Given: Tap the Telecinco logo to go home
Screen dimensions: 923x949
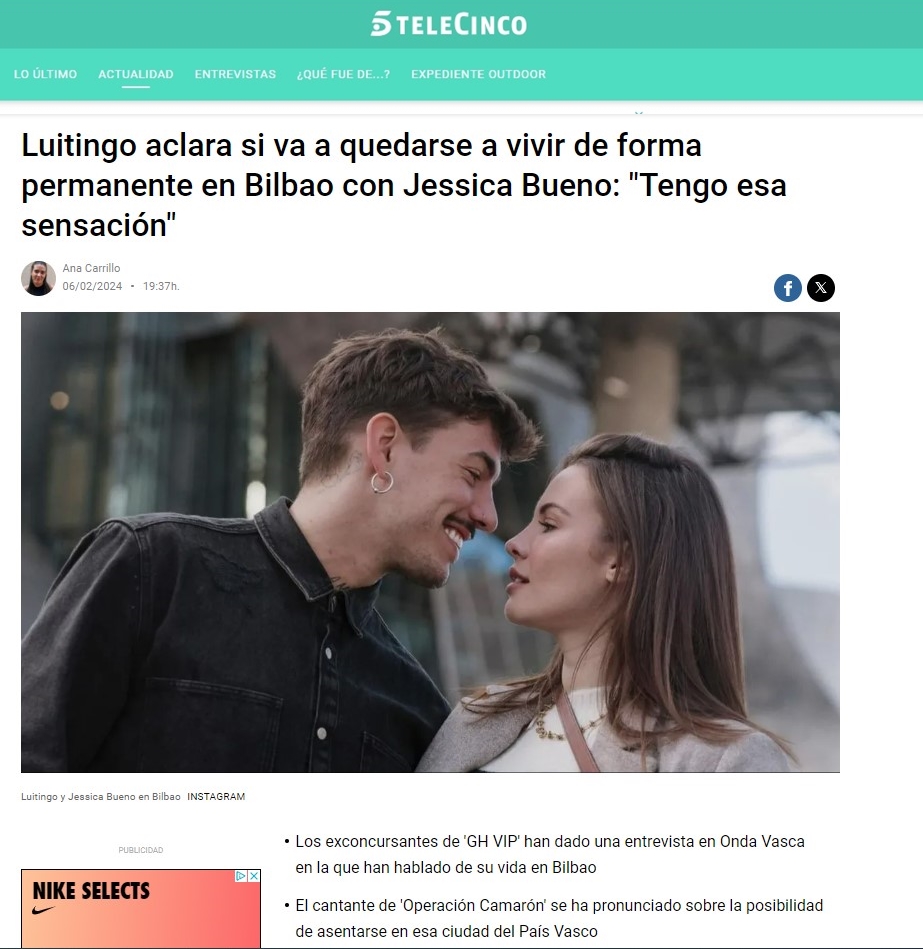Looking at the screenshot, I should tap(449, 24).
